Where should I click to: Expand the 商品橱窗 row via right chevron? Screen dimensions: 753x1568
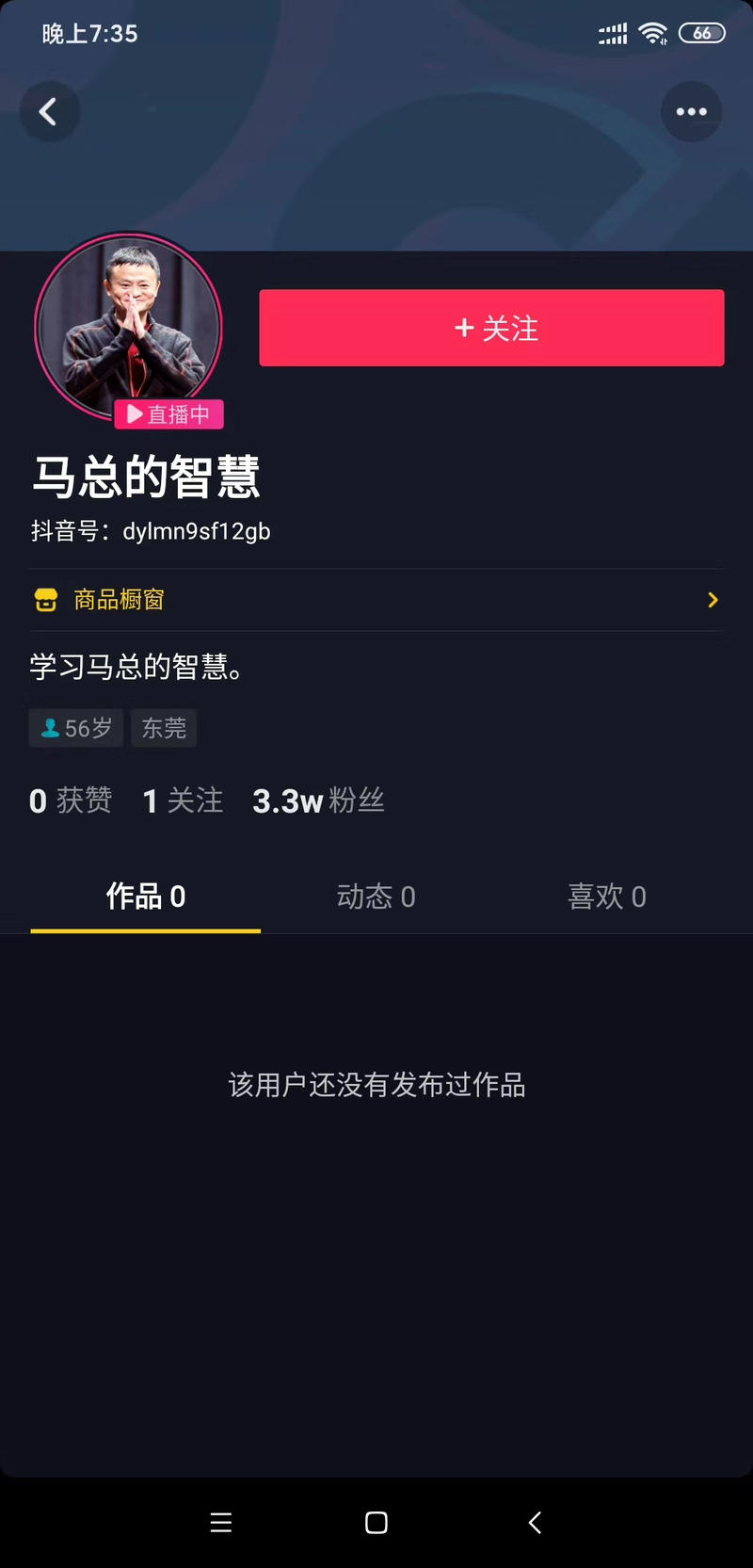tap(713, 600)
